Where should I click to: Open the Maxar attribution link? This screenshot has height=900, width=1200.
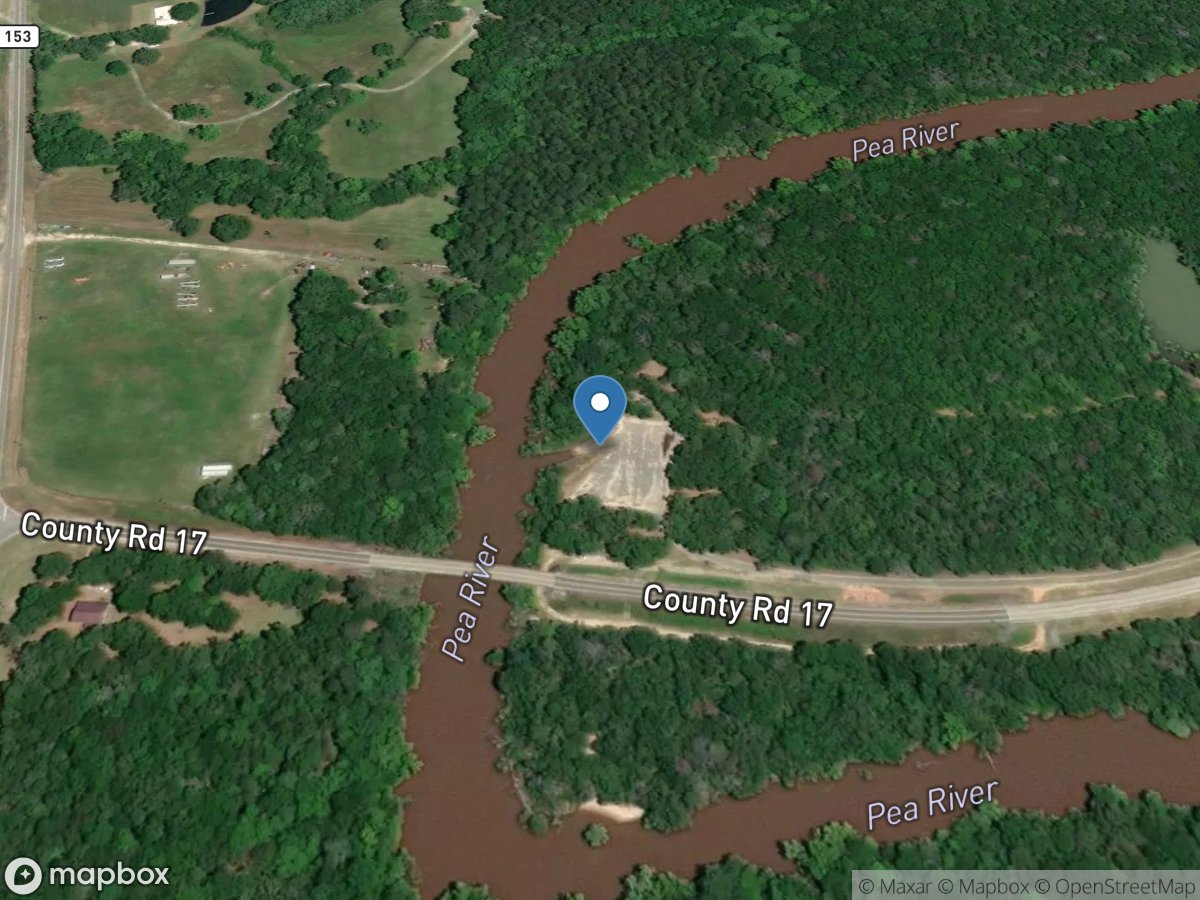coord(896,886)
